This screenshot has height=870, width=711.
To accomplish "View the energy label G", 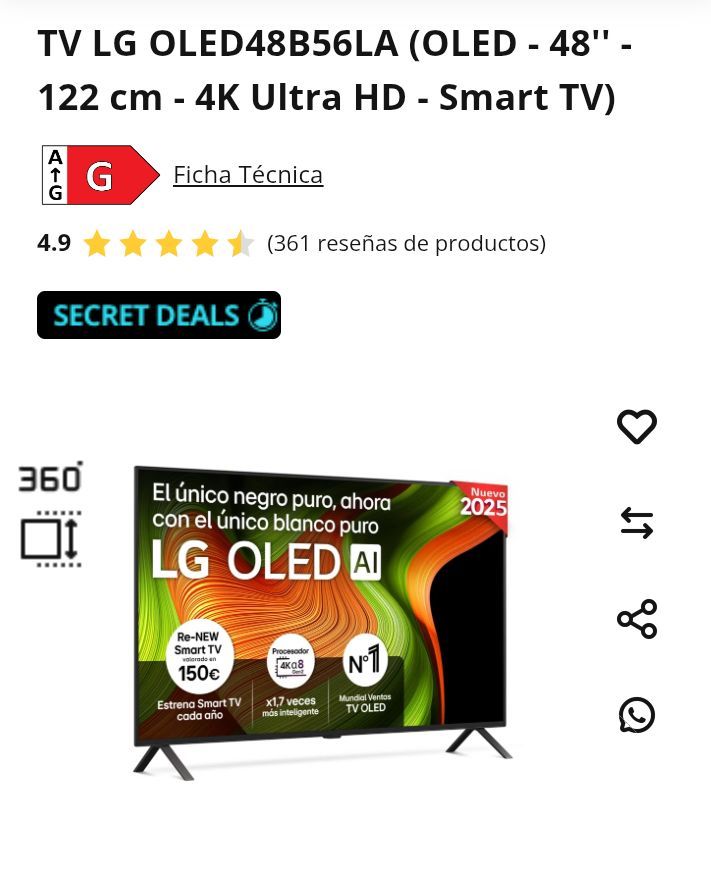I will [100, 175].
